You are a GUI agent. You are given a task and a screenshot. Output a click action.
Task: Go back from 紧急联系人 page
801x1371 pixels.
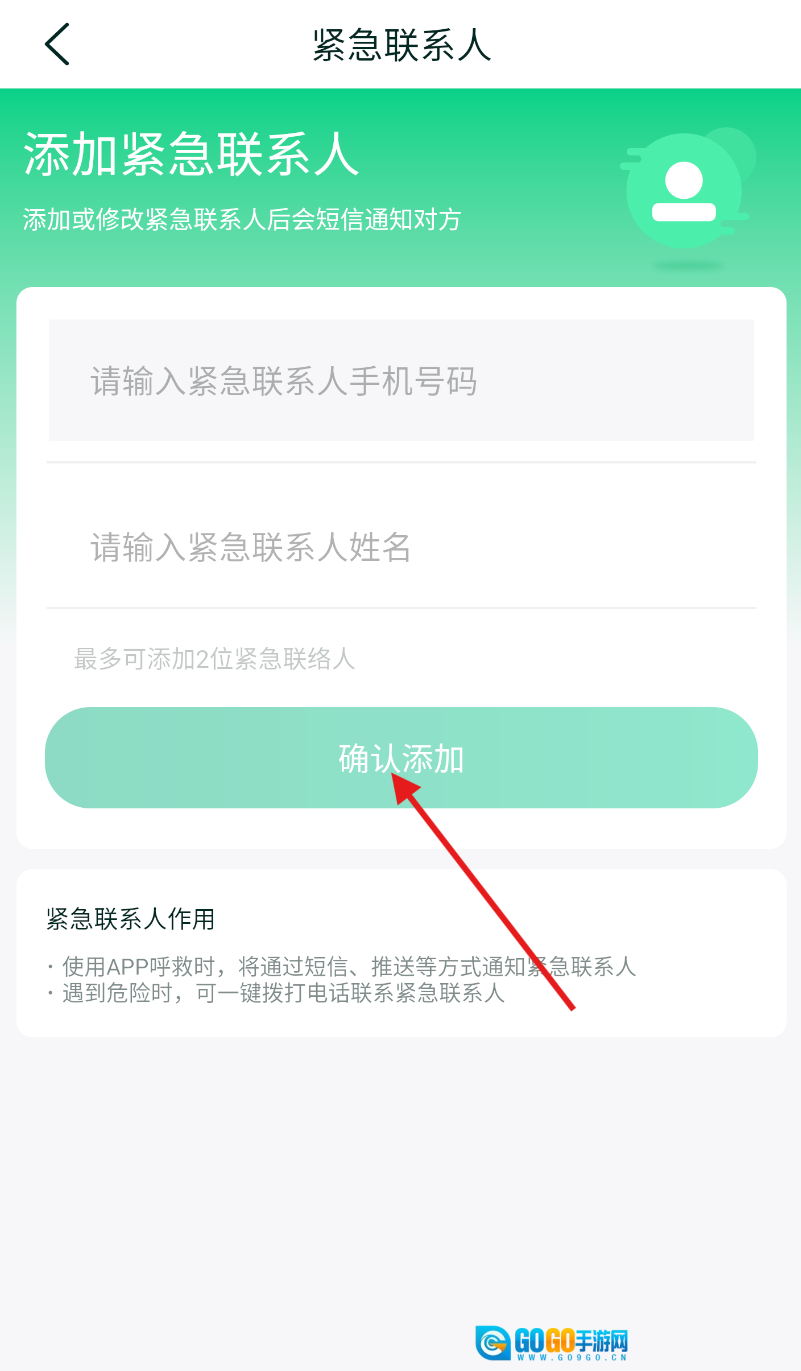click(57, 45)
